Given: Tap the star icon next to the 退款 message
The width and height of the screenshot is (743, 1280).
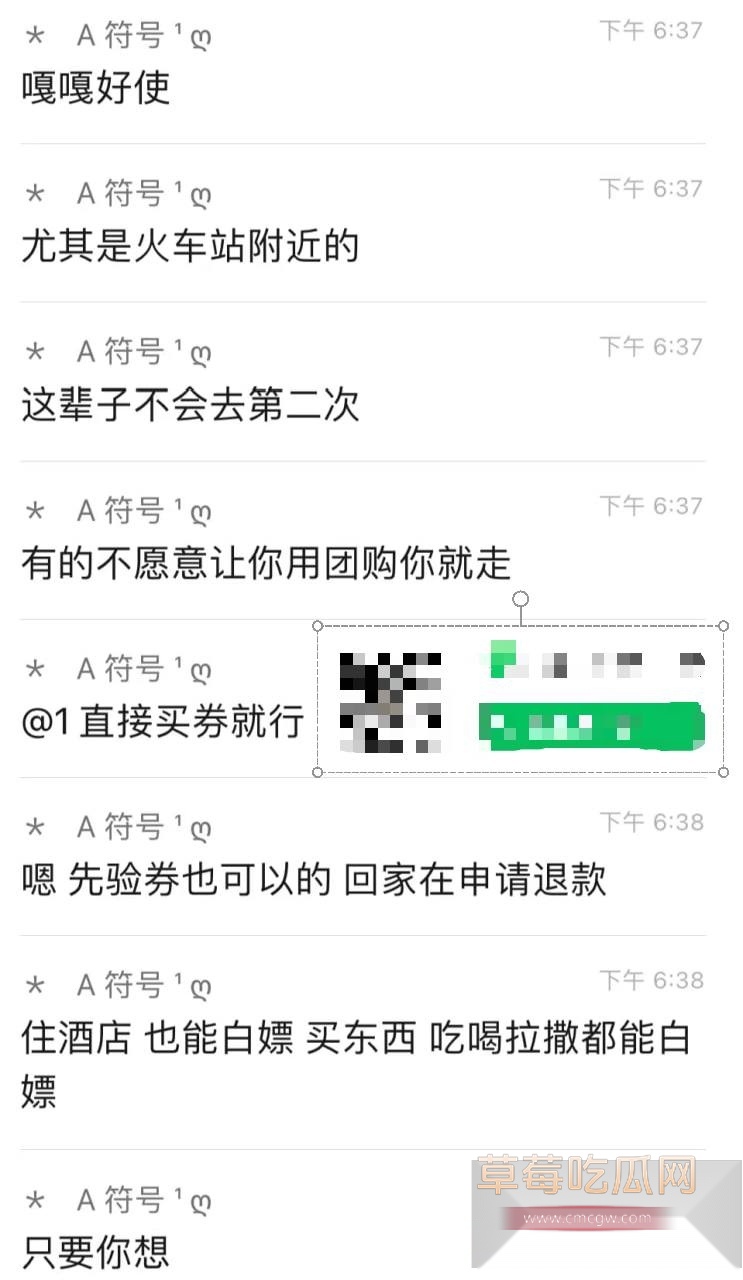Looking at the screenshot, I should (x=35, y=827).
